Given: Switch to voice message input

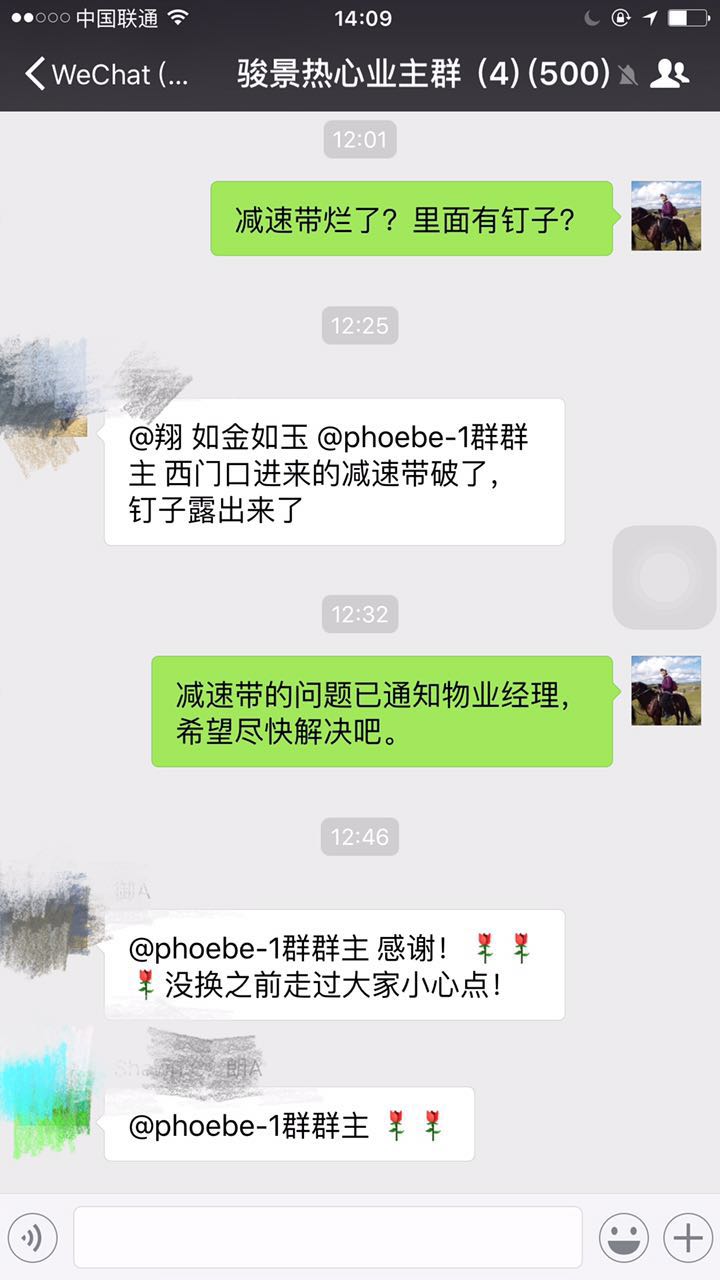Looking at the screenshot, I should pos(32,1238).
